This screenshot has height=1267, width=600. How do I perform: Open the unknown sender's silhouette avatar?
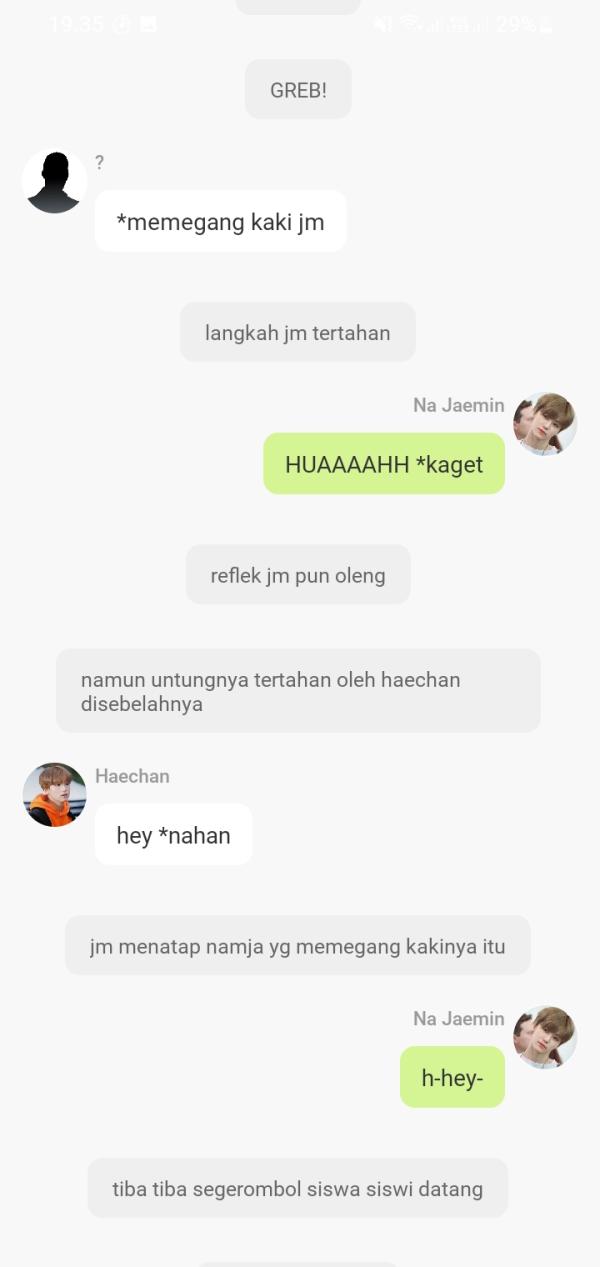54,181
